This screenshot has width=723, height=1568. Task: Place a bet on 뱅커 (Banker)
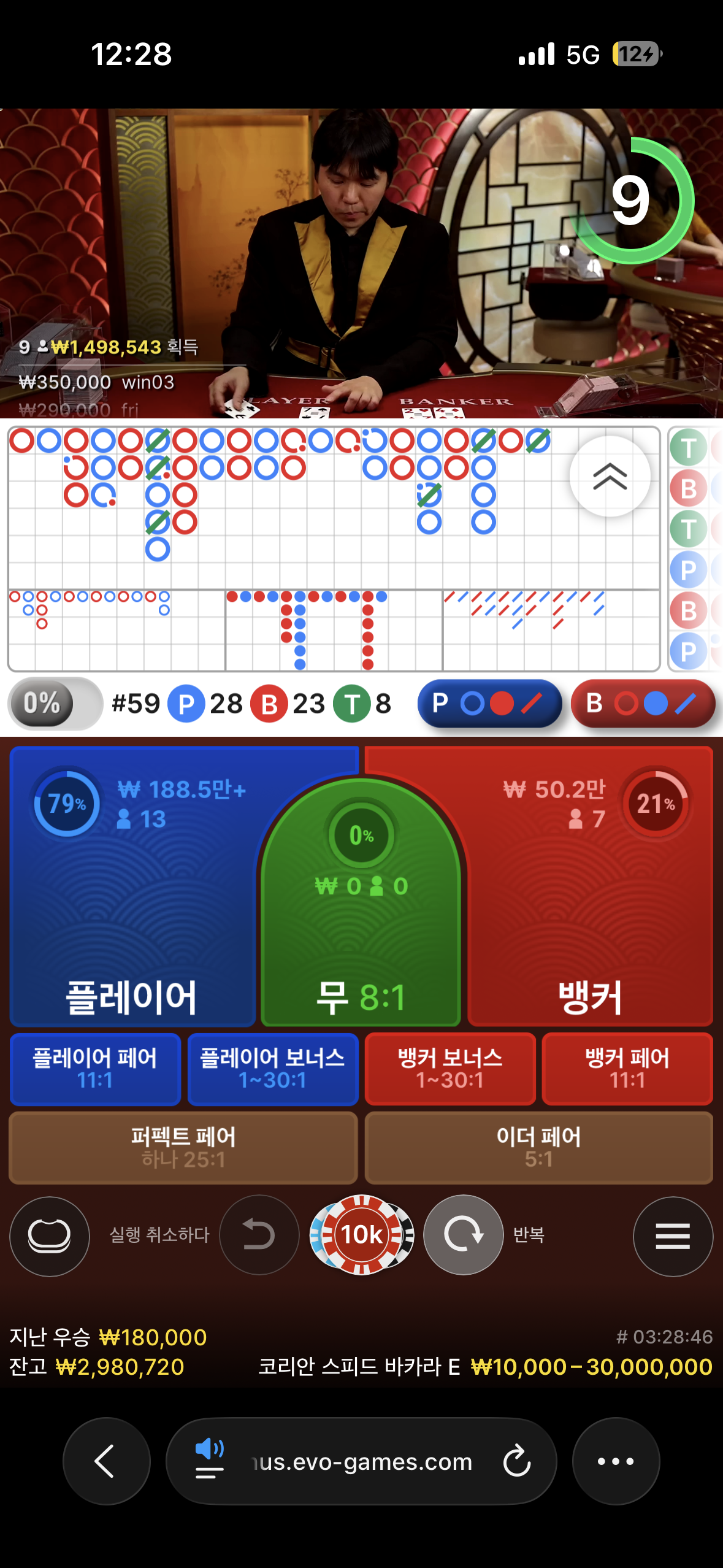coord(590,920)
